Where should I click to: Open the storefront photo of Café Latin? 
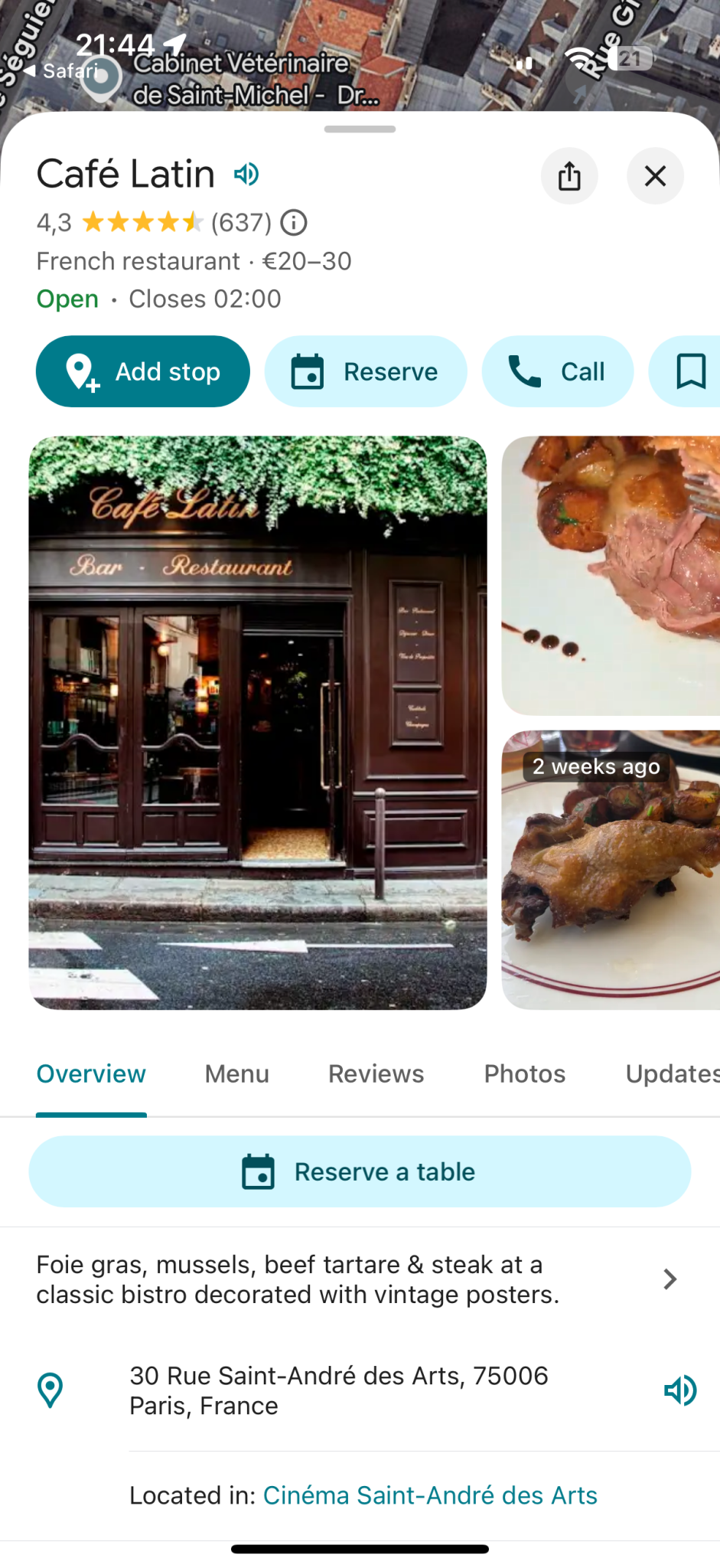pyautogui.click(x=257, y=722)
